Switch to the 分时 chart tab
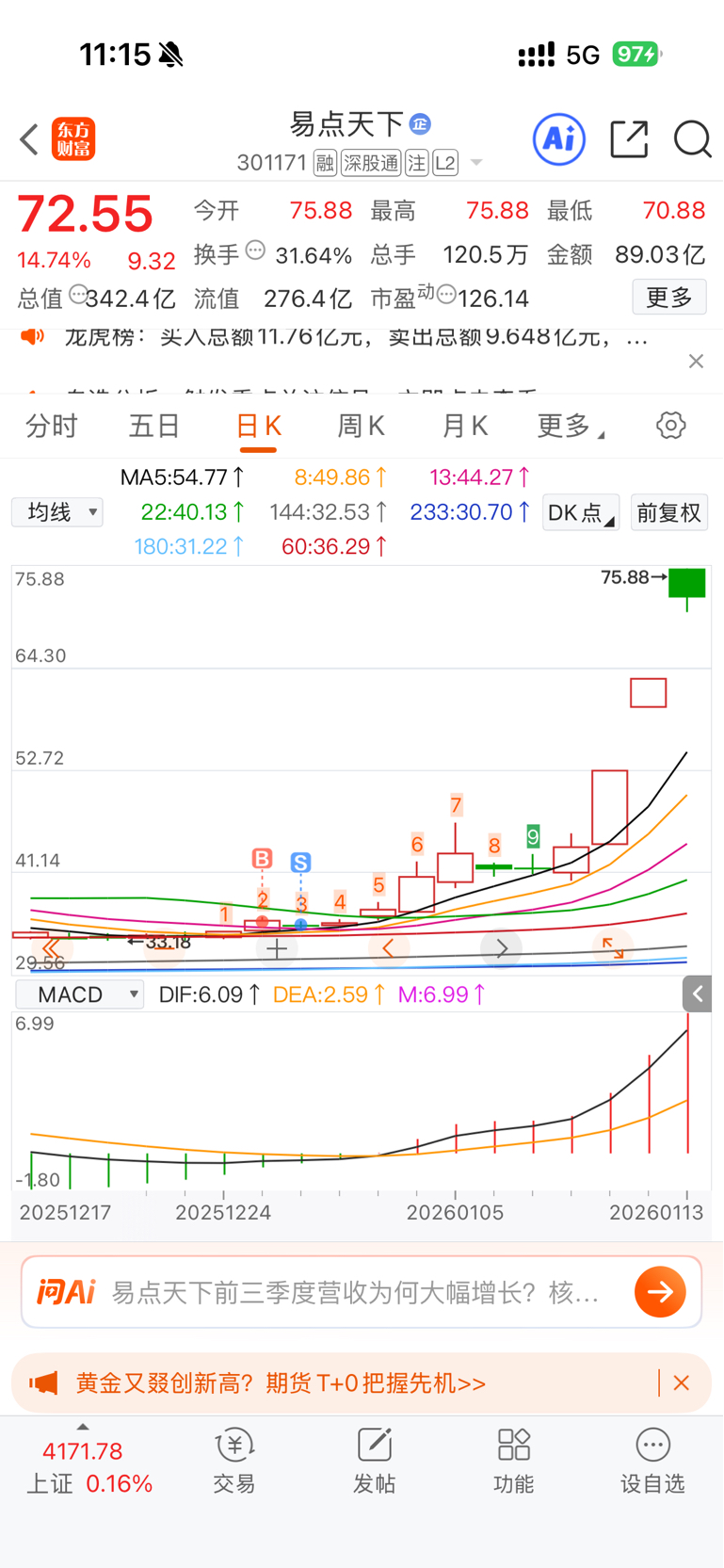 pyautogui.click(x=52, y=427)
